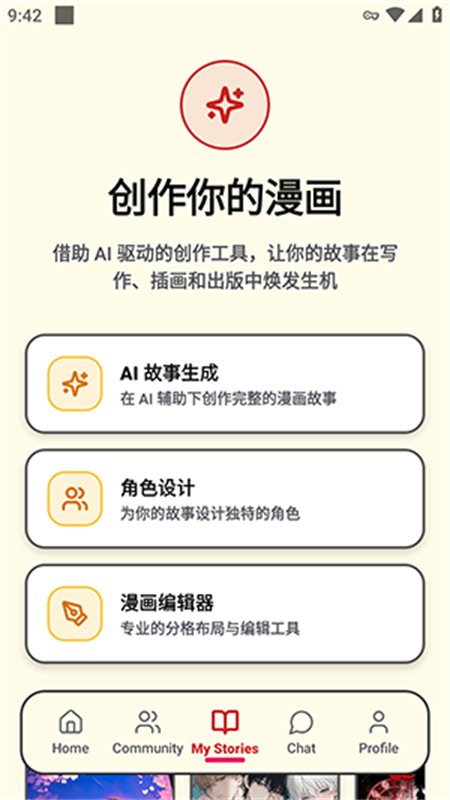Image resolution: width=450 pixels, height=800 pixels.
Task: Open the 角色设计 card
Action: [225, 498]
